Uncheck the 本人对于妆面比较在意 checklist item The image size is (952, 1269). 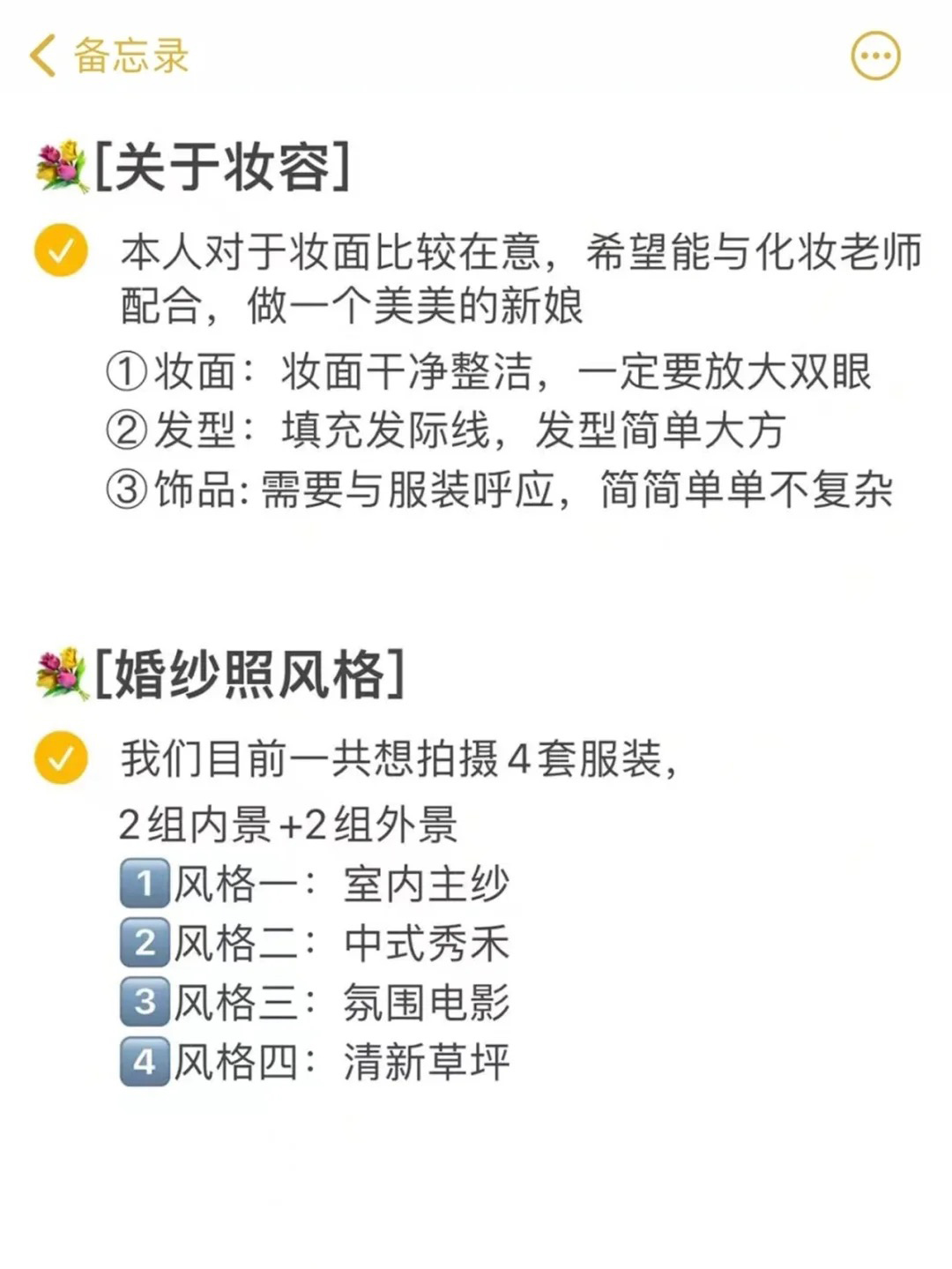[x=61, y=250]
